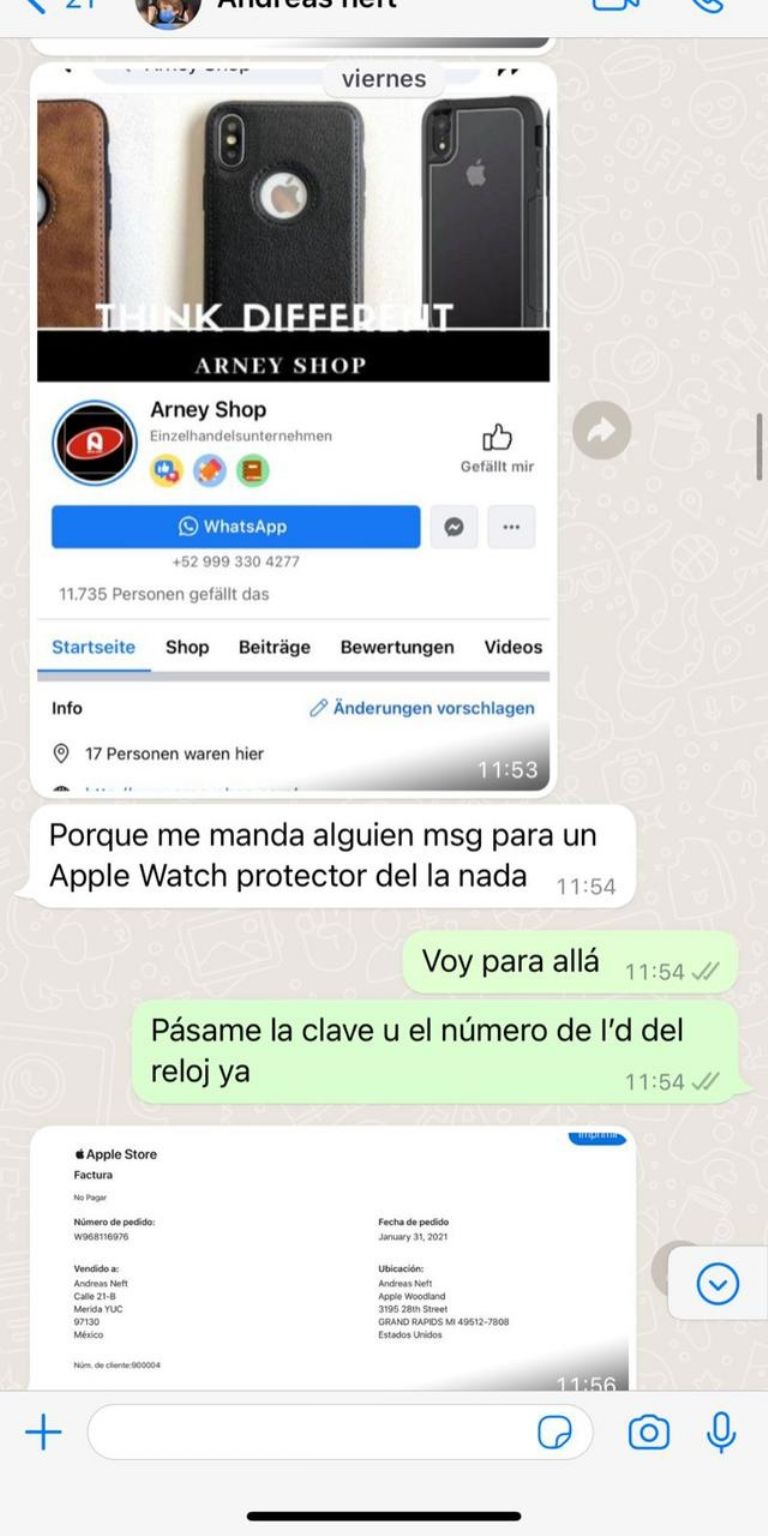Image resolution: width=768 pixels, height=1536 pixels.
Task: Focus the message text field
Action: click(x=310, y=1433)
